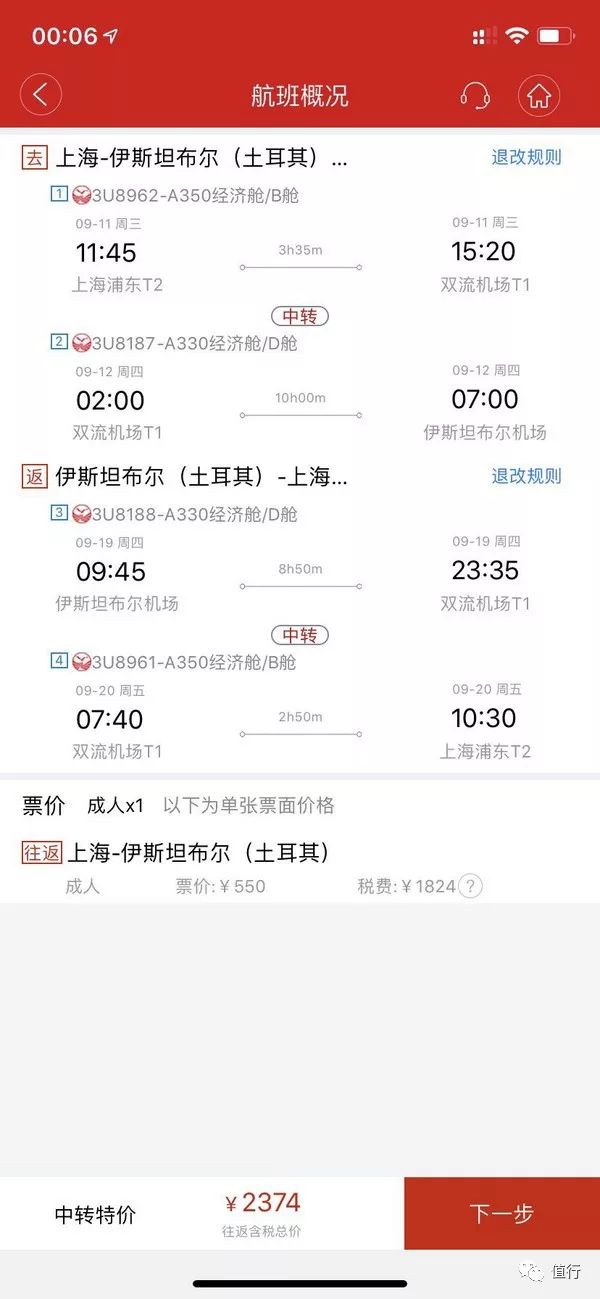
Task: Open 退改规则 for the return trip
Action: [x=526, y=476]
